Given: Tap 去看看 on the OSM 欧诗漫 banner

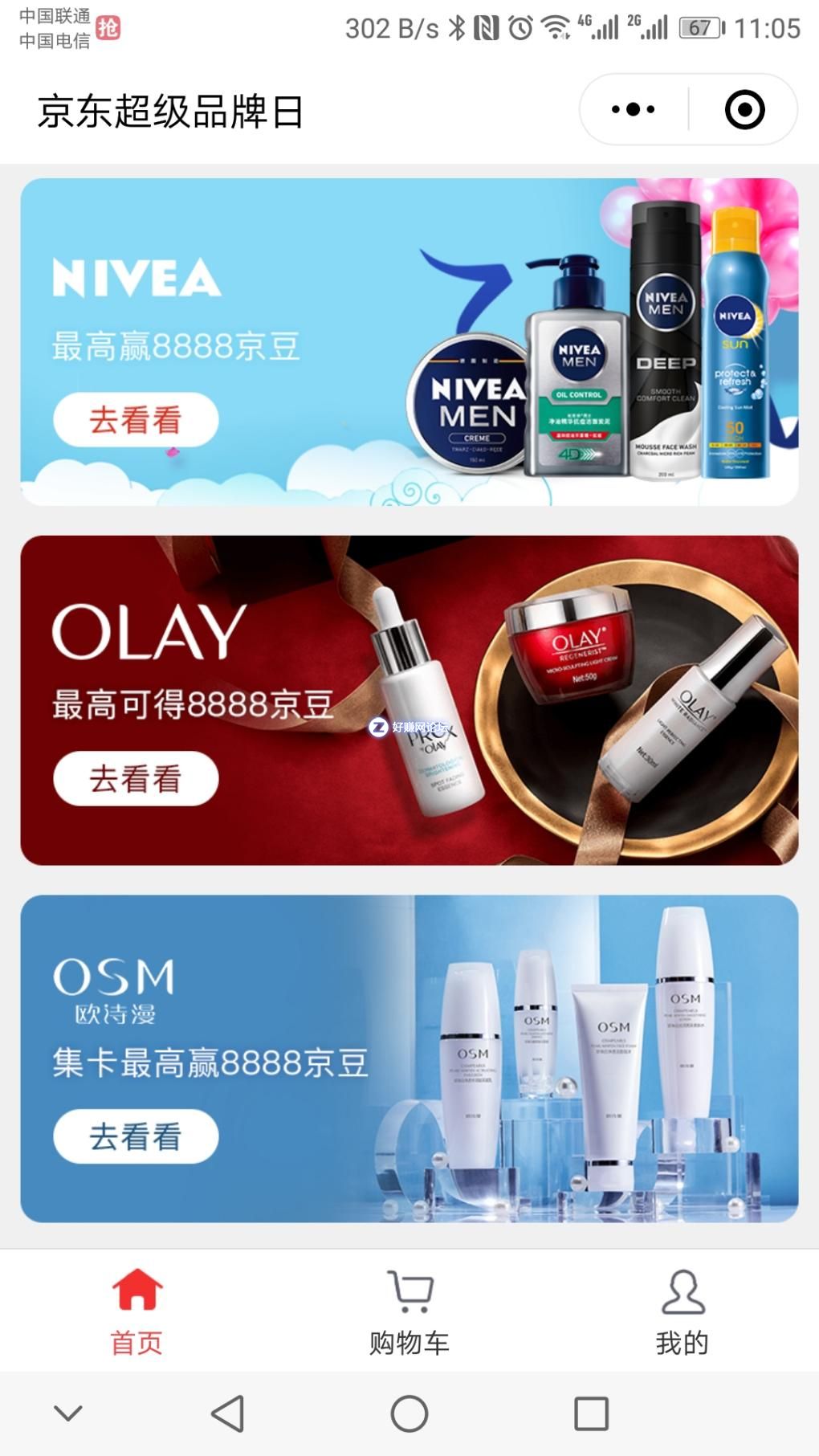Looking at the screenshot, I should (136, 1136).
